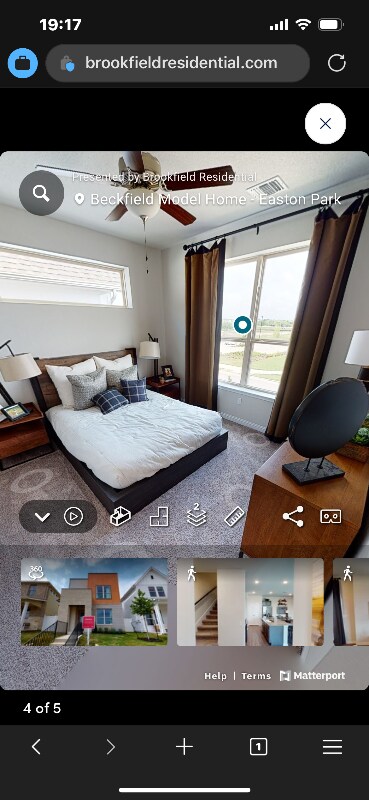Activate the measurement ruler tool

(234, 517)
